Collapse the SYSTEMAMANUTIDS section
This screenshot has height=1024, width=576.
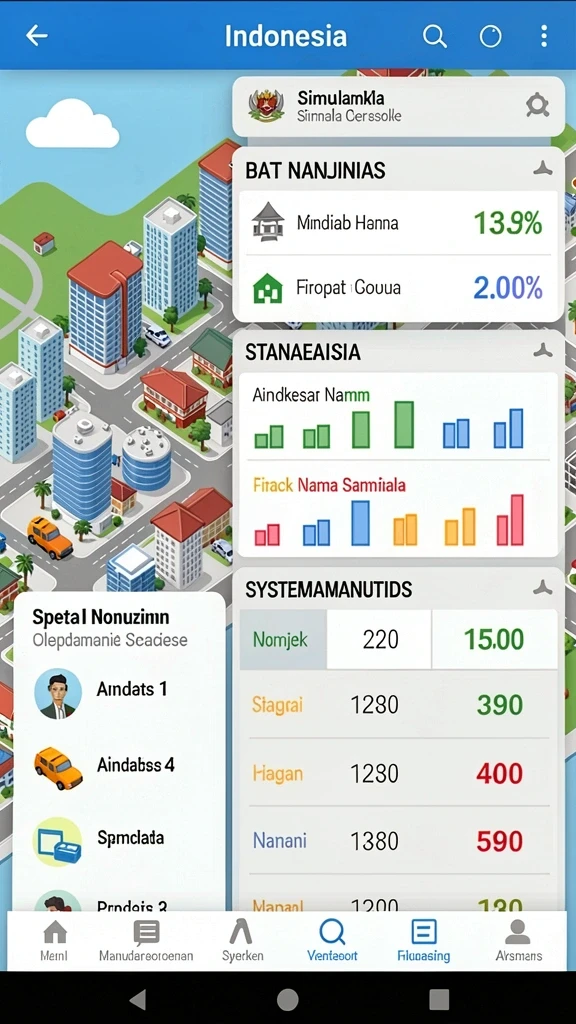(543, 589)
